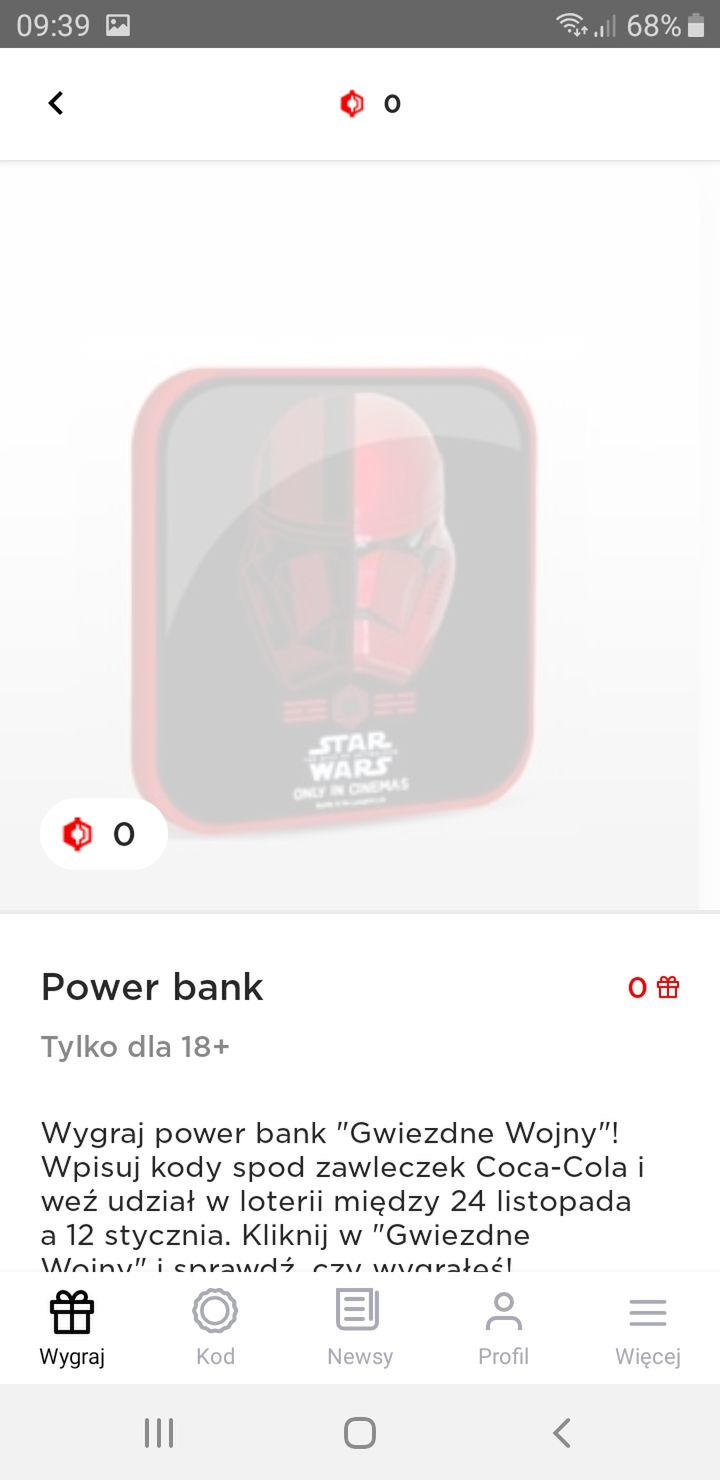Open the Wygraj tab
The image size is (720, 1480).
click(x=72, y=1327)
